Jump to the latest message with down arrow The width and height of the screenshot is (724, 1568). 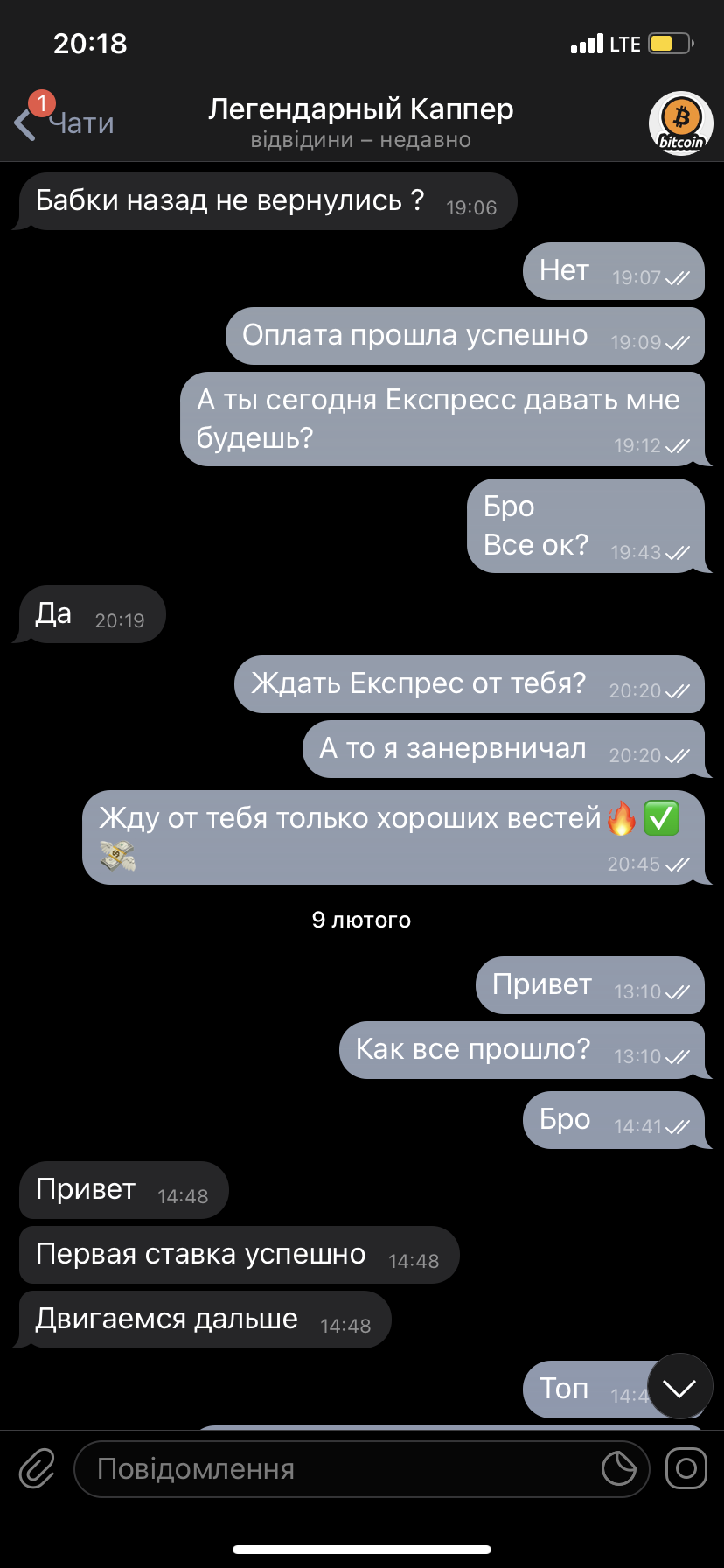pos(679,1386)
